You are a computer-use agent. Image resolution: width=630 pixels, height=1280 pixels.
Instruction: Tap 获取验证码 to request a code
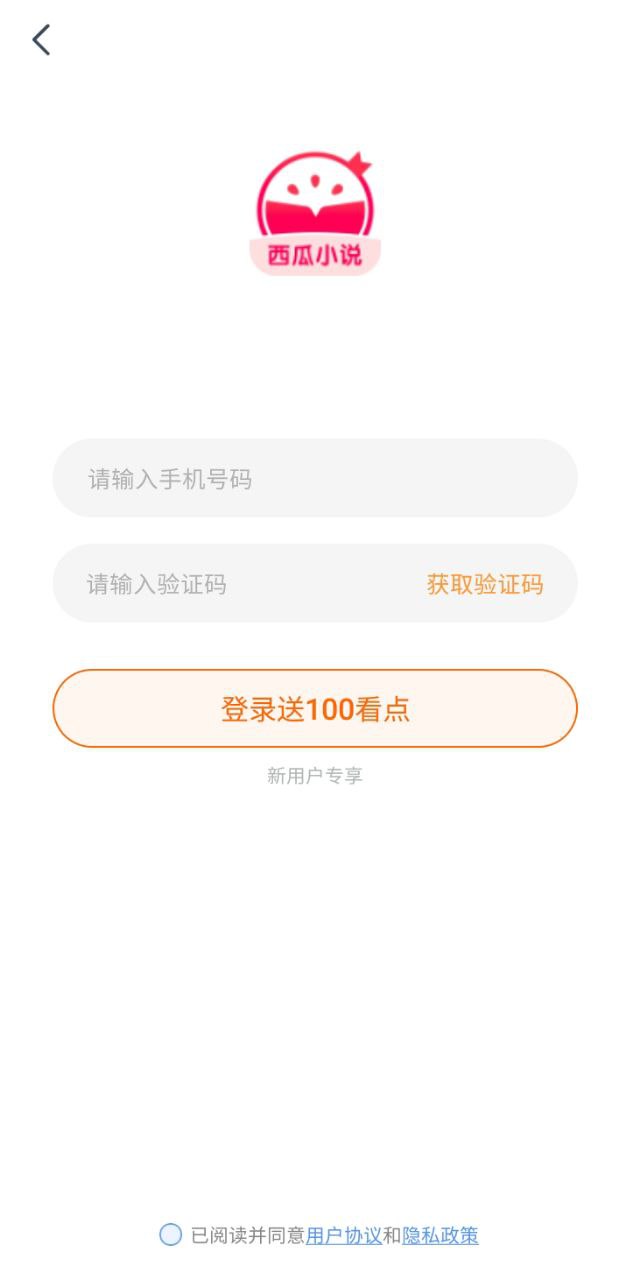pos(485,584)
